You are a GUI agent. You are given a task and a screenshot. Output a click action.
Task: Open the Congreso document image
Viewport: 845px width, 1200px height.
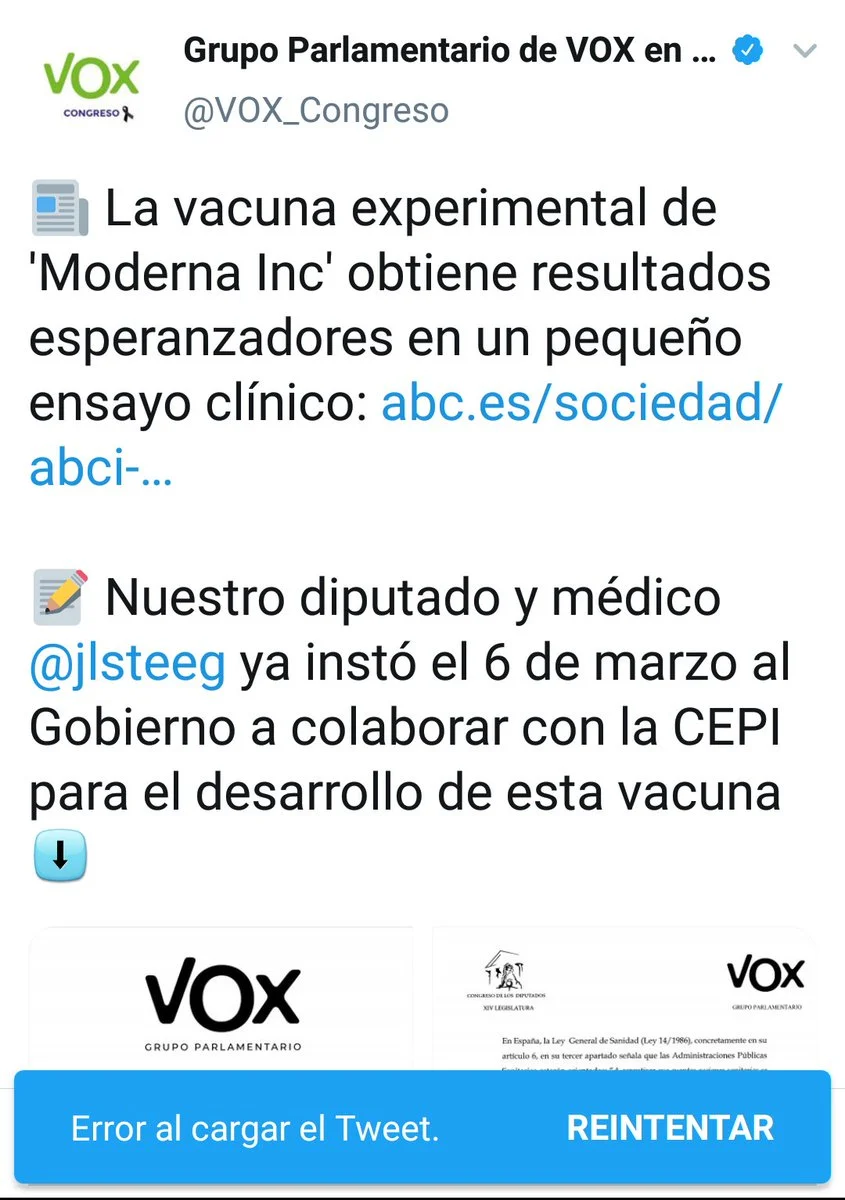[x=625, y=1000]
